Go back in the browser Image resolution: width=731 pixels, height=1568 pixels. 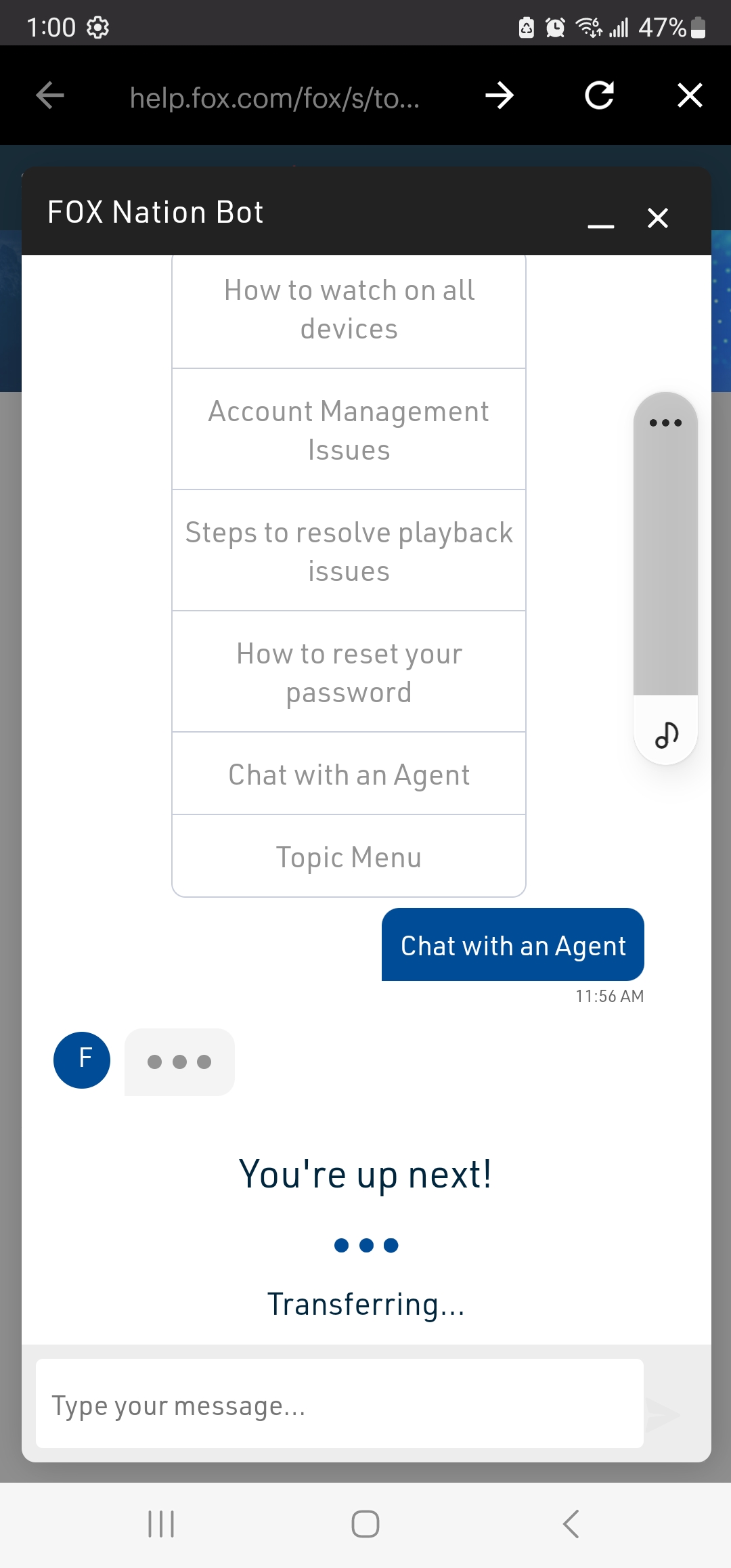(x=50, y=95)
